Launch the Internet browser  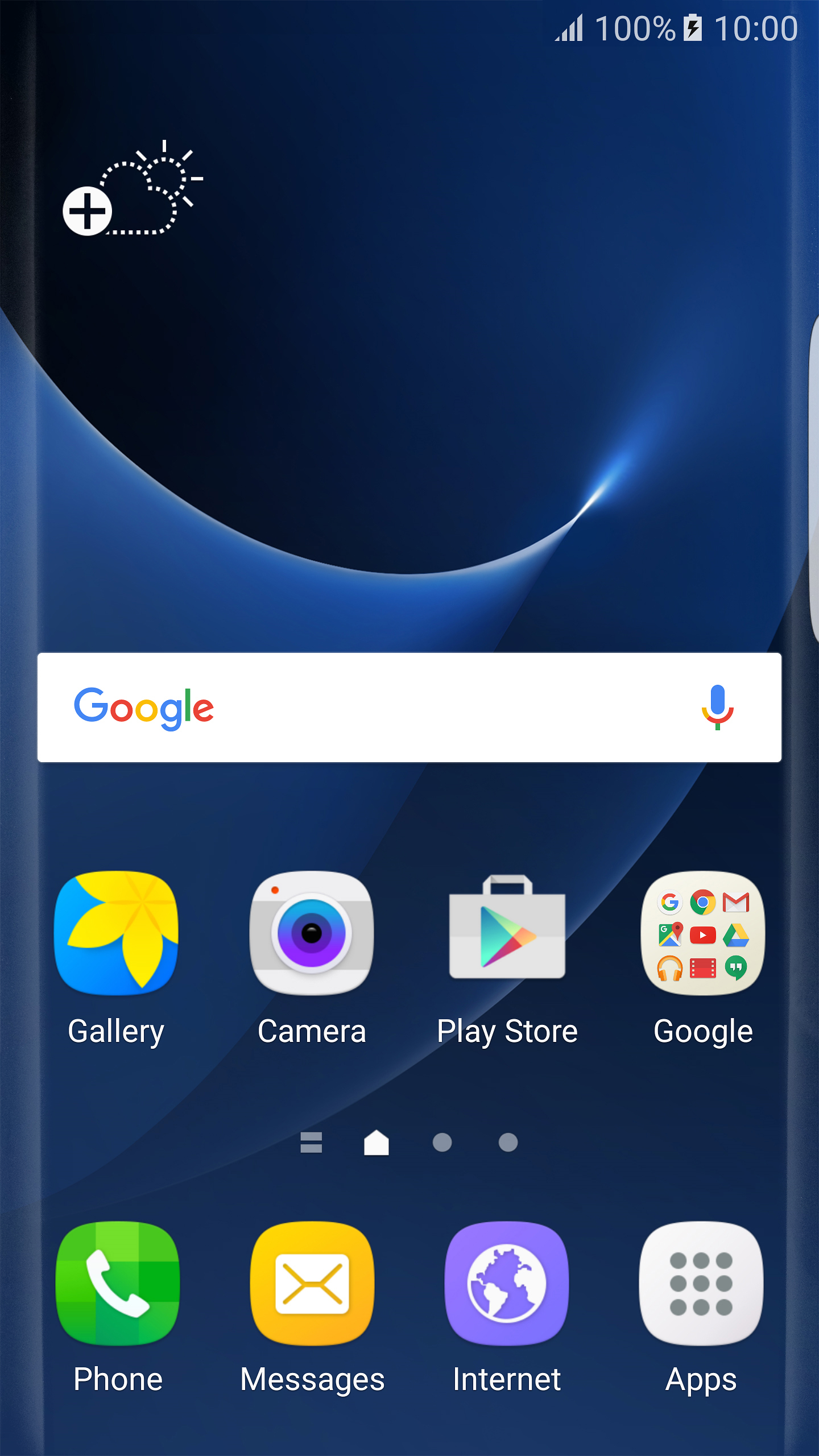coord(507,1284)
